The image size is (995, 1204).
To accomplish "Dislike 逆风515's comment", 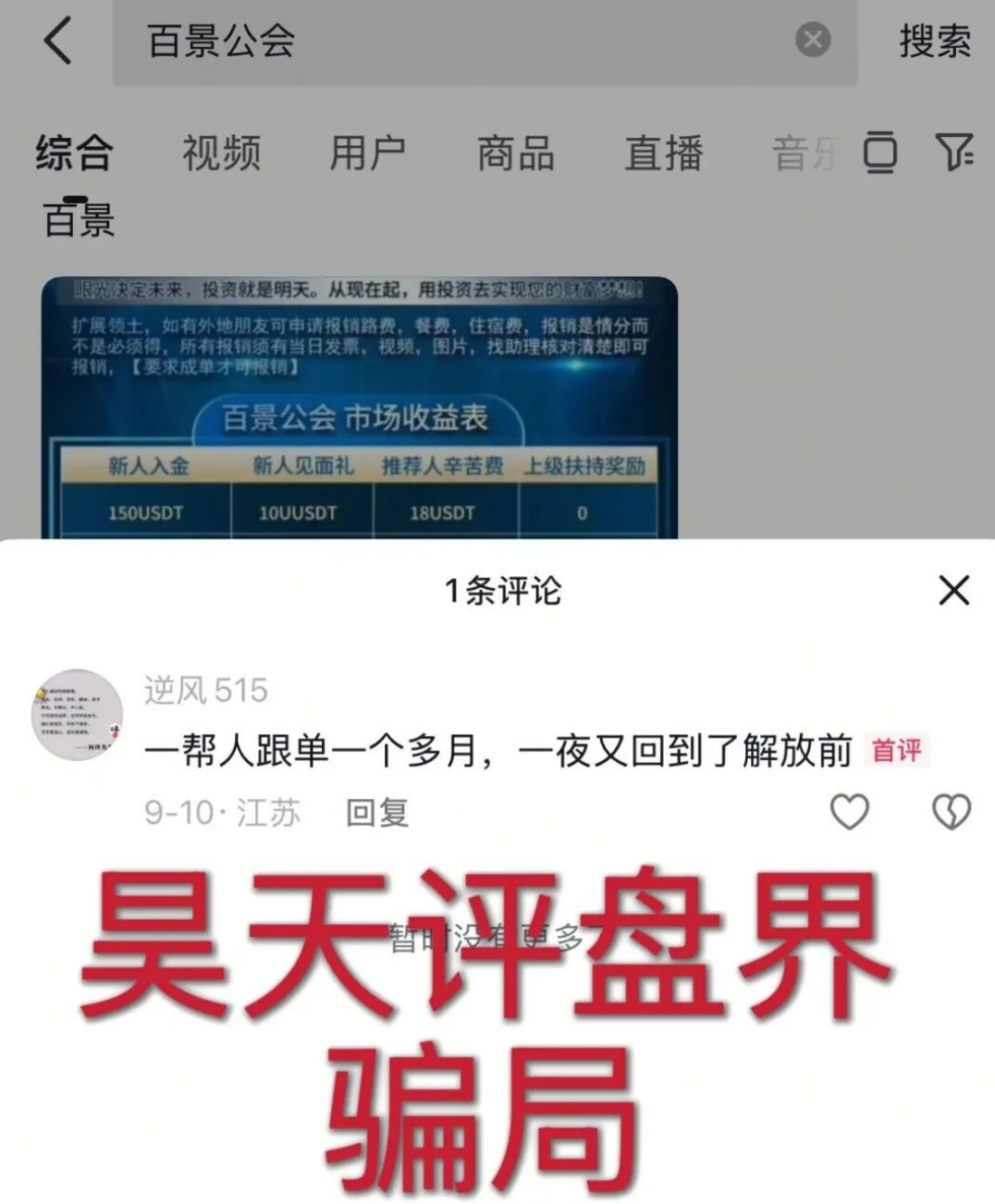I will pyautogui.click(x=951, y=812).
